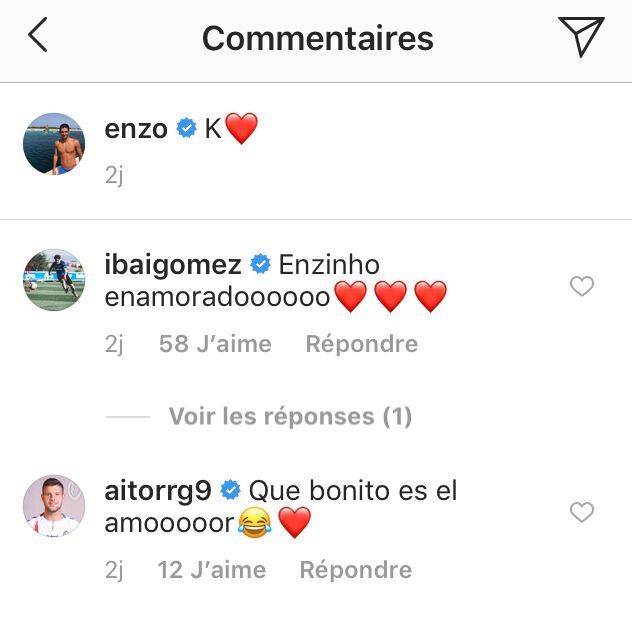The width and height of the screenshot is (632, 630).
Task: Like aitorrg9's comment
Action: [581, 513]
